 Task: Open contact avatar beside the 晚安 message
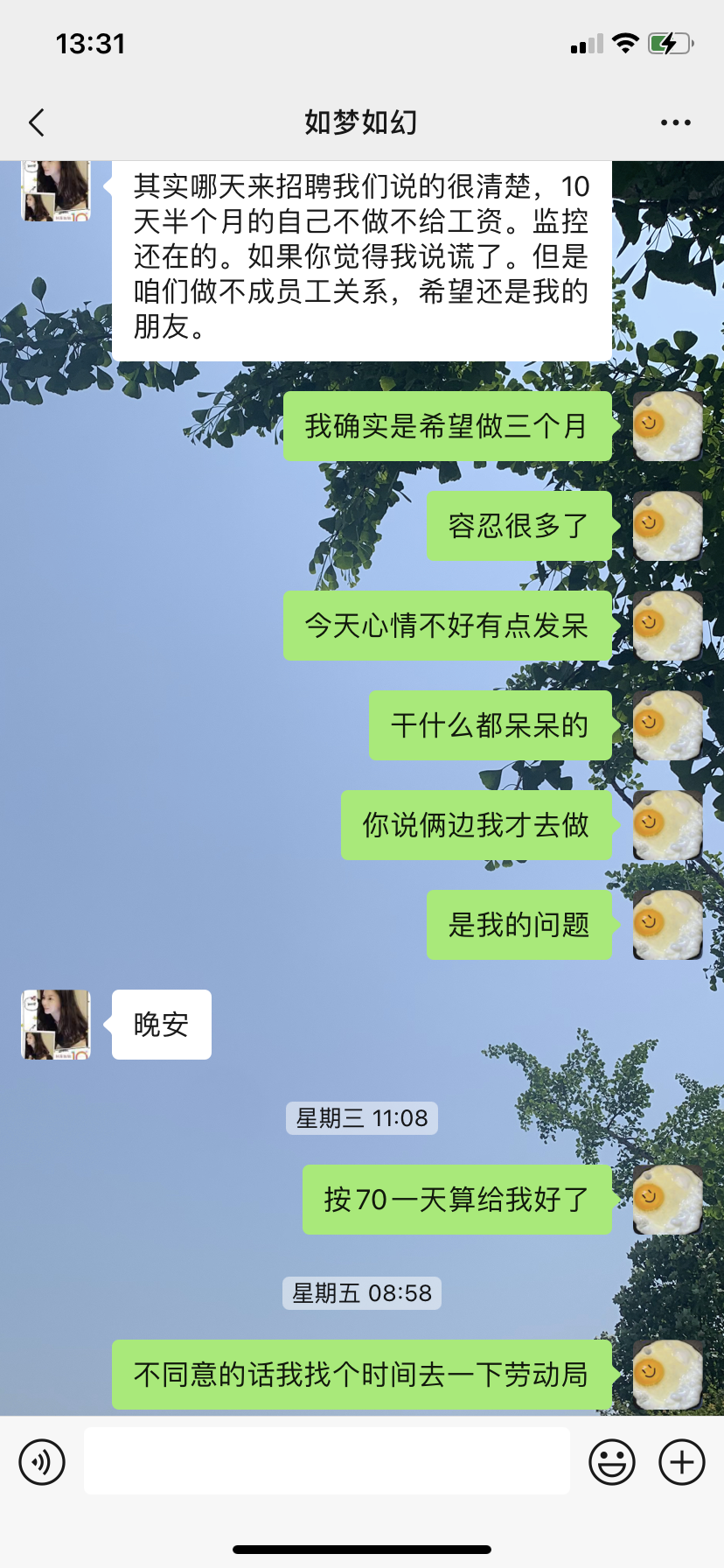pos(56,1025)
